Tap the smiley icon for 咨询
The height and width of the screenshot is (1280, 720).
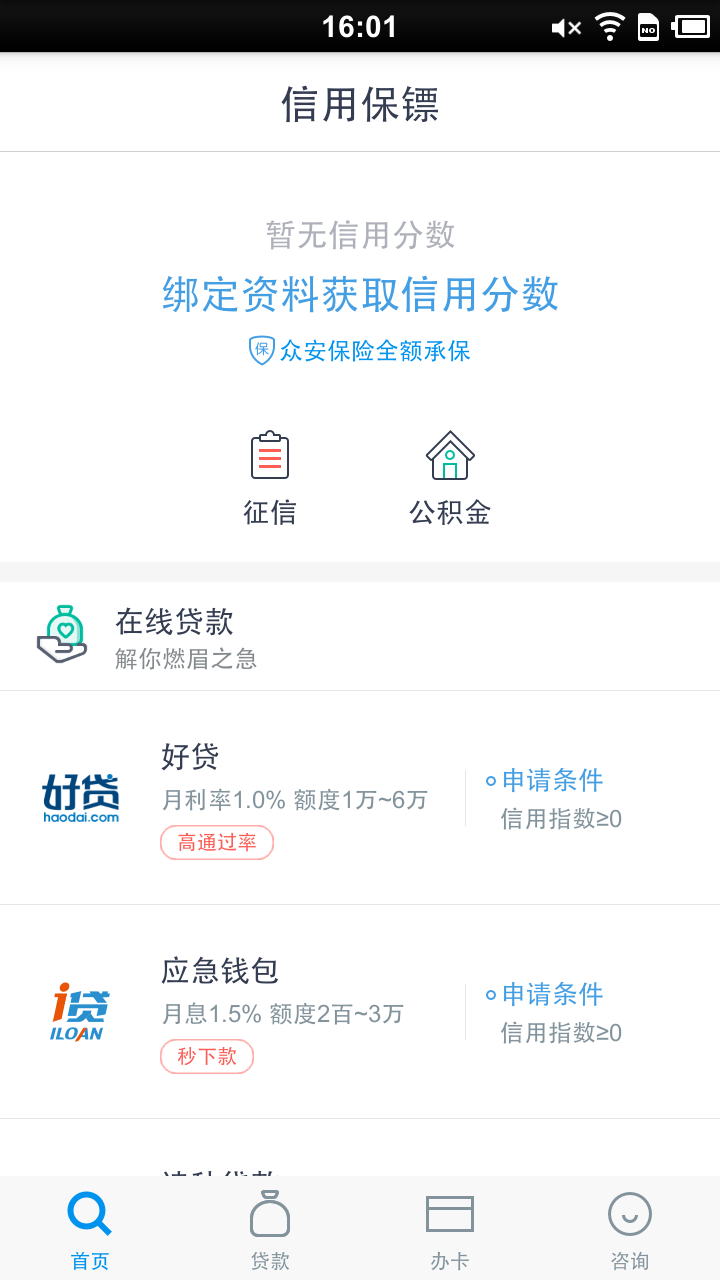pos(629,1213)
